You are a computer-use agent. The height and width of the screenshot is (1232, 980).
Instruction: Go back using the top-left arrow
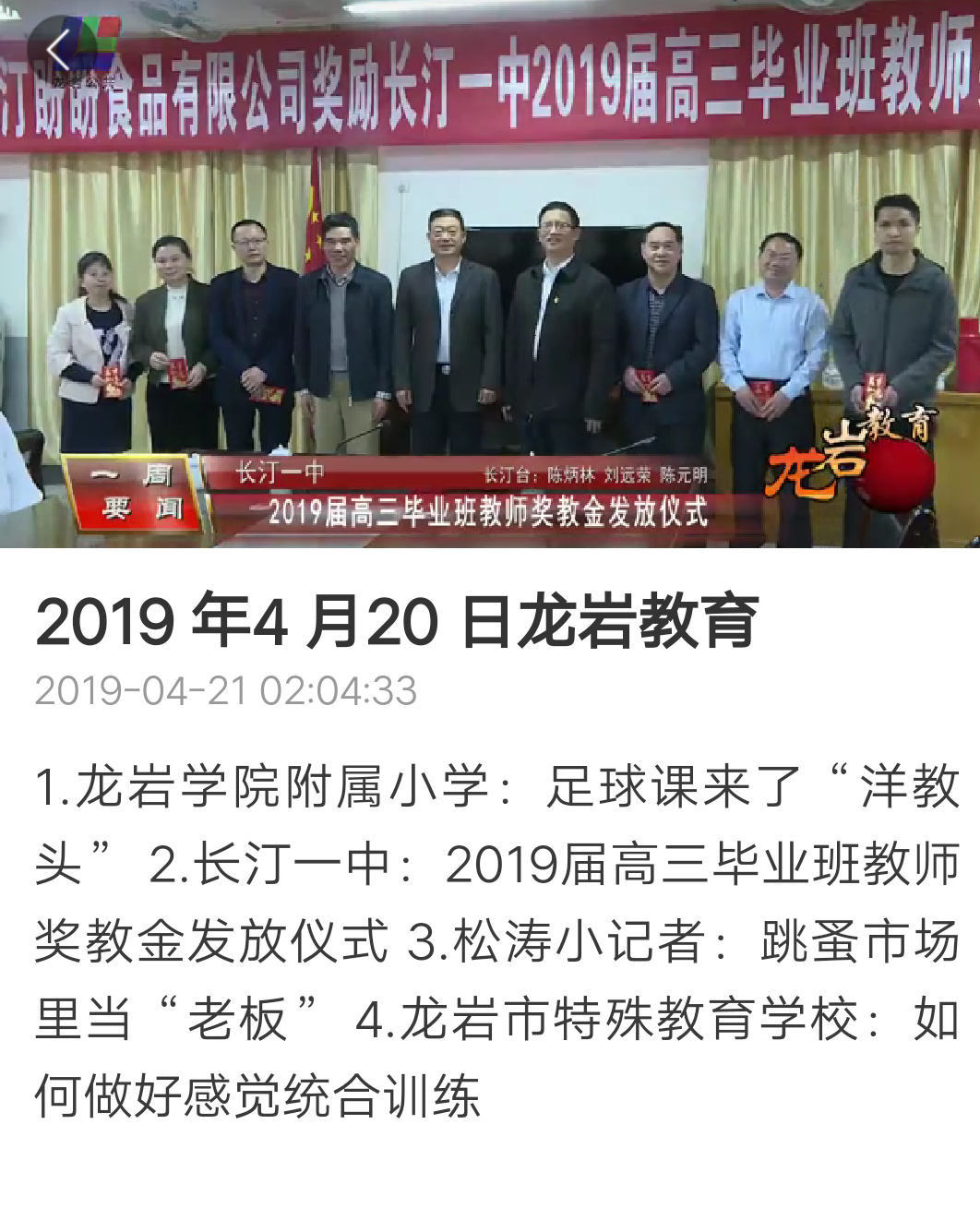[57, 51]
